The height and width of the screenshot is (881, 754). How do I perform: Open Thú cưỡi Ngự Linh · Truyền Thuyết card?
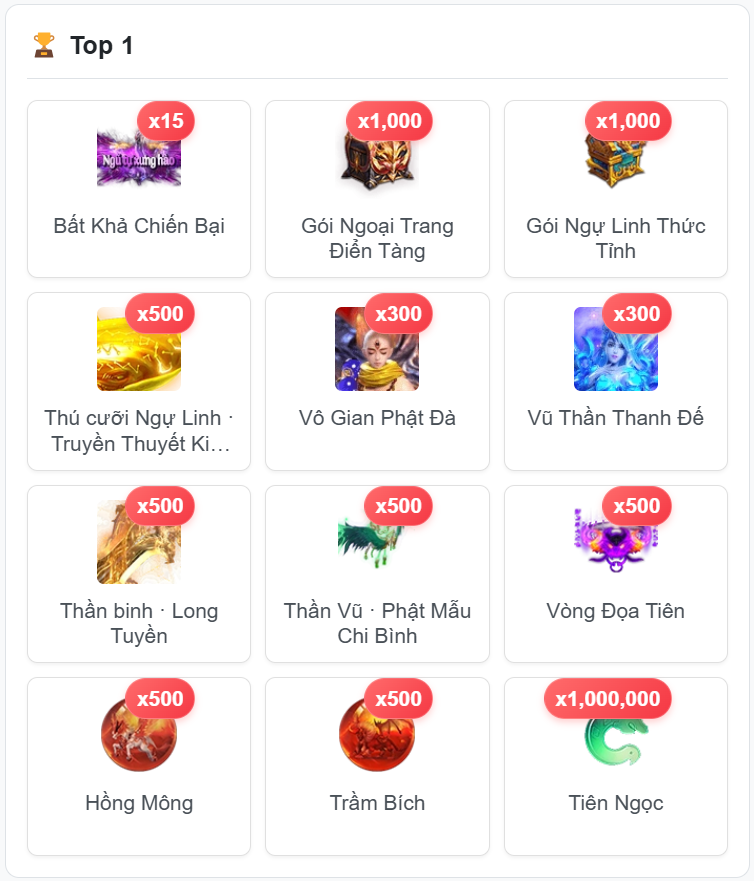[139, 381]
